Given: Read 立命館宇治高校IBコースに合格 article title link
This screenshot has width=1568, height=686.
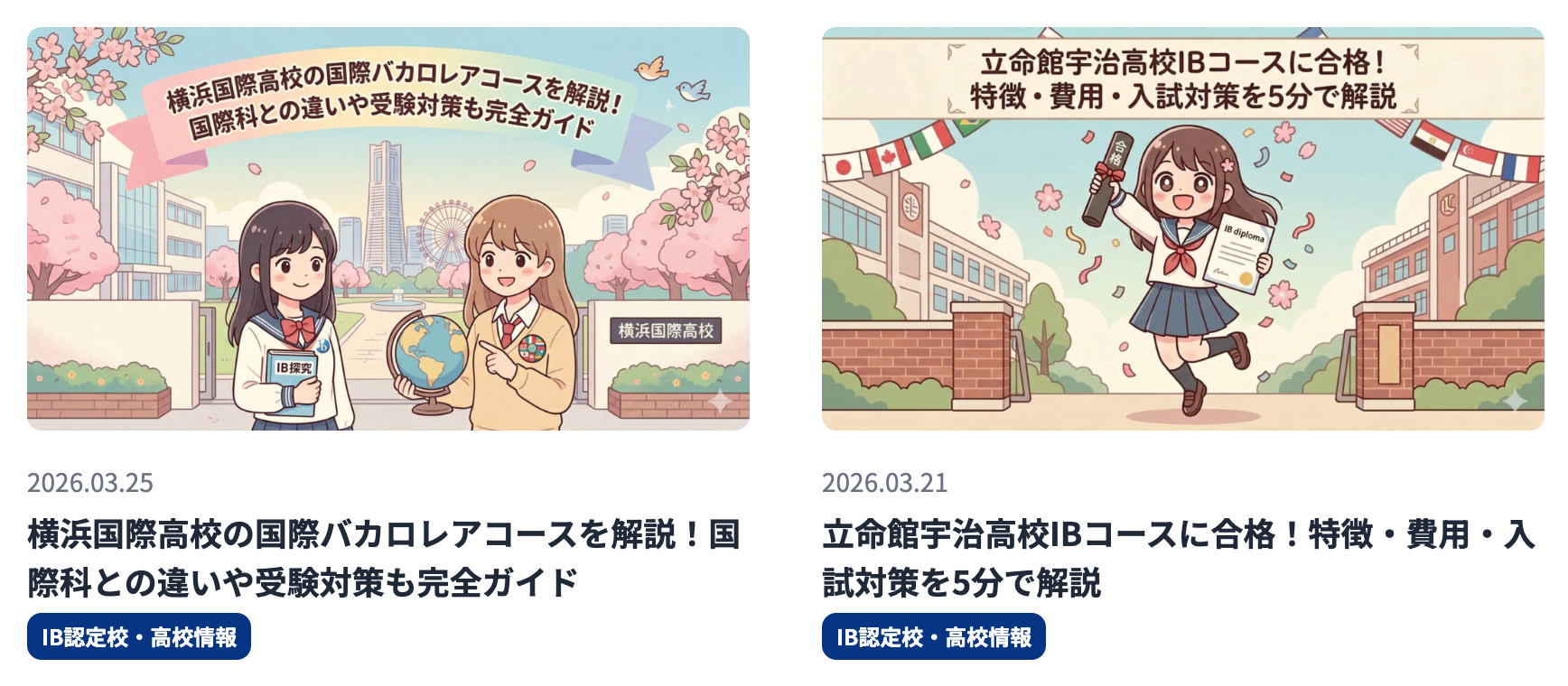Looking at the screenshot, I should pos(1178,558).
